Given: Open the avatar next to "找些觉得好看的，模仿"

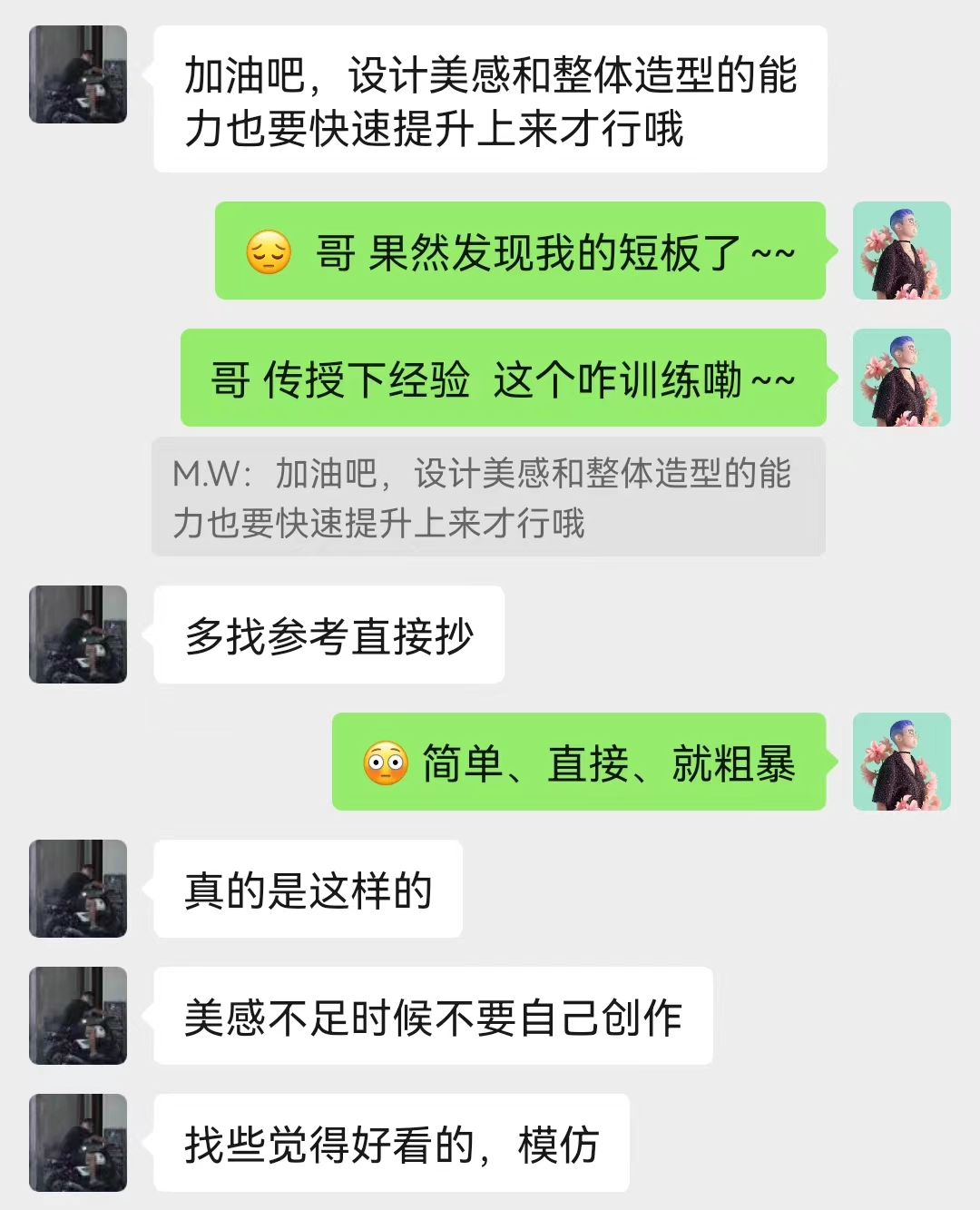Looking at the screenshot, I should [x=78, y=1143].
